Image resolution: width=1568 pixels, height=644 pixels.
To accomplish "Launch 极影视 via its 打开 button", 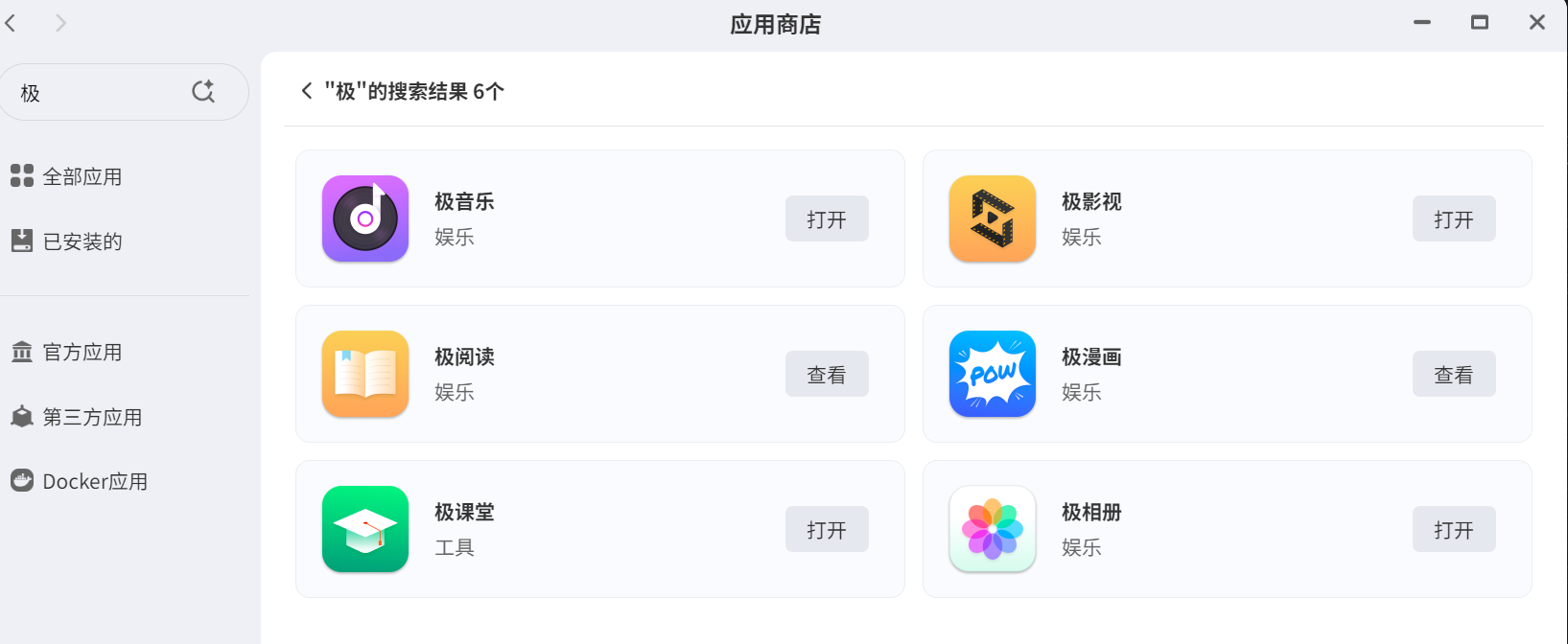I will tap(1453, 219).
